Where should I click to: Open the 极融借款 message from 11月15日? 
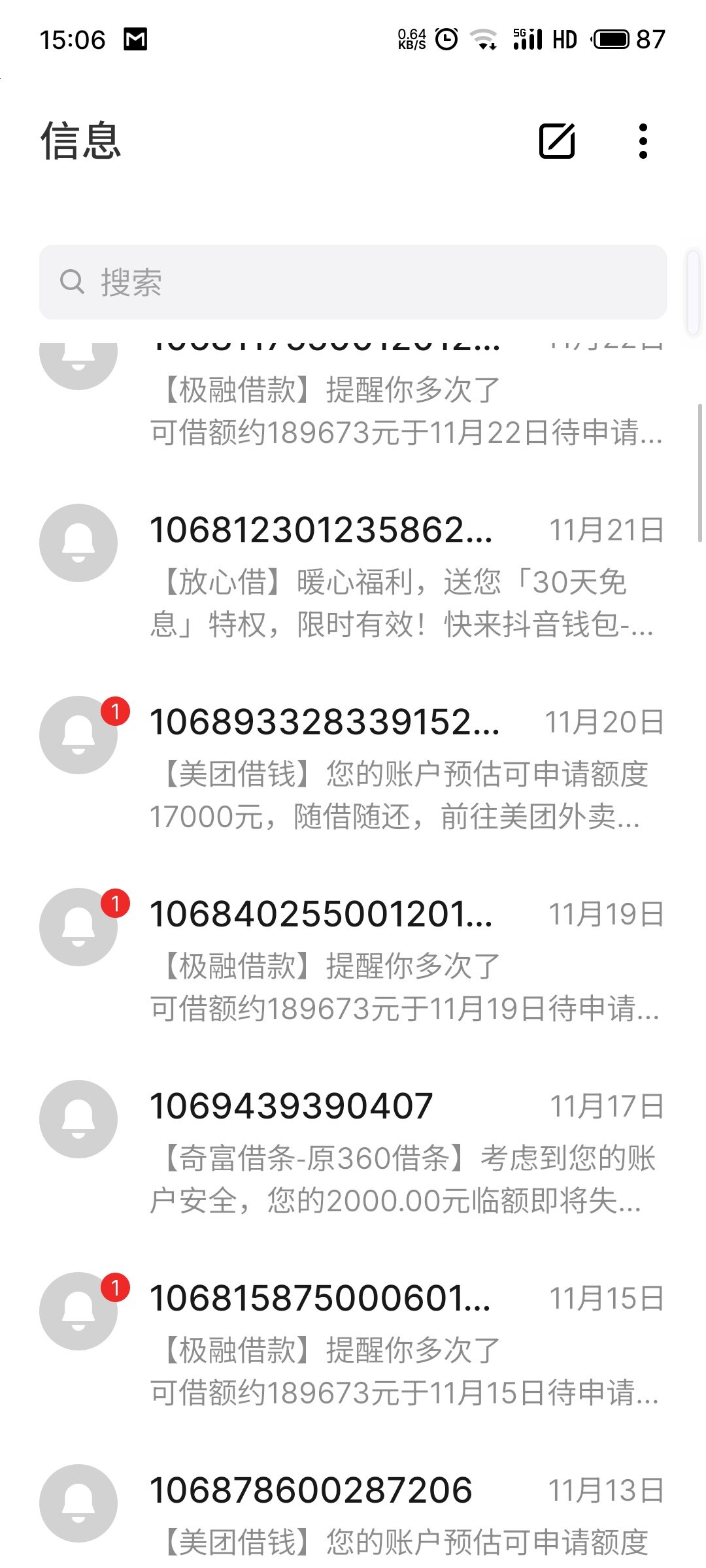coord(405,1346)
